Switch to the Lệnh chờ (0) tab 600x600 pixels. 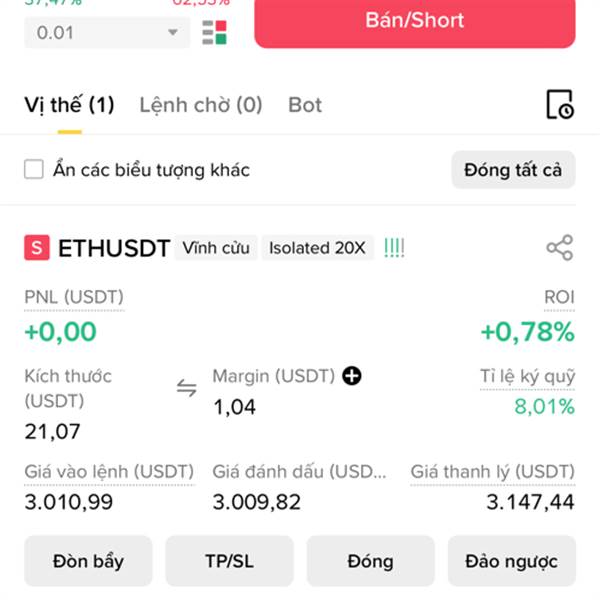coord(201,105)
